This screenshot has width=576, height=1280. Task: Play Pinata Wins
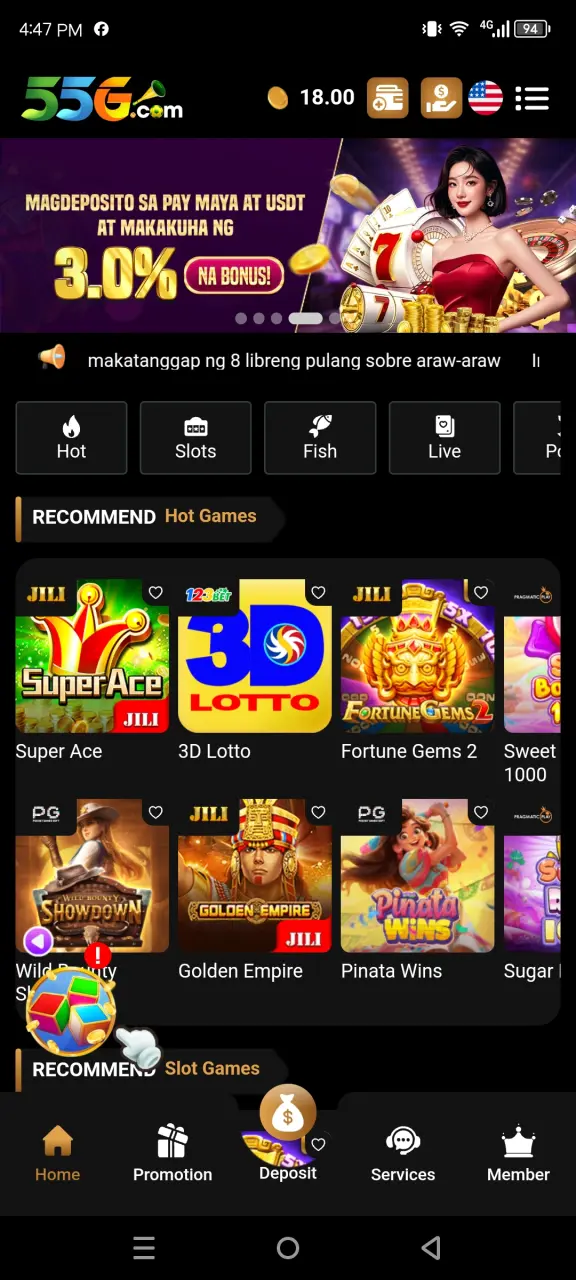[418, 876]
